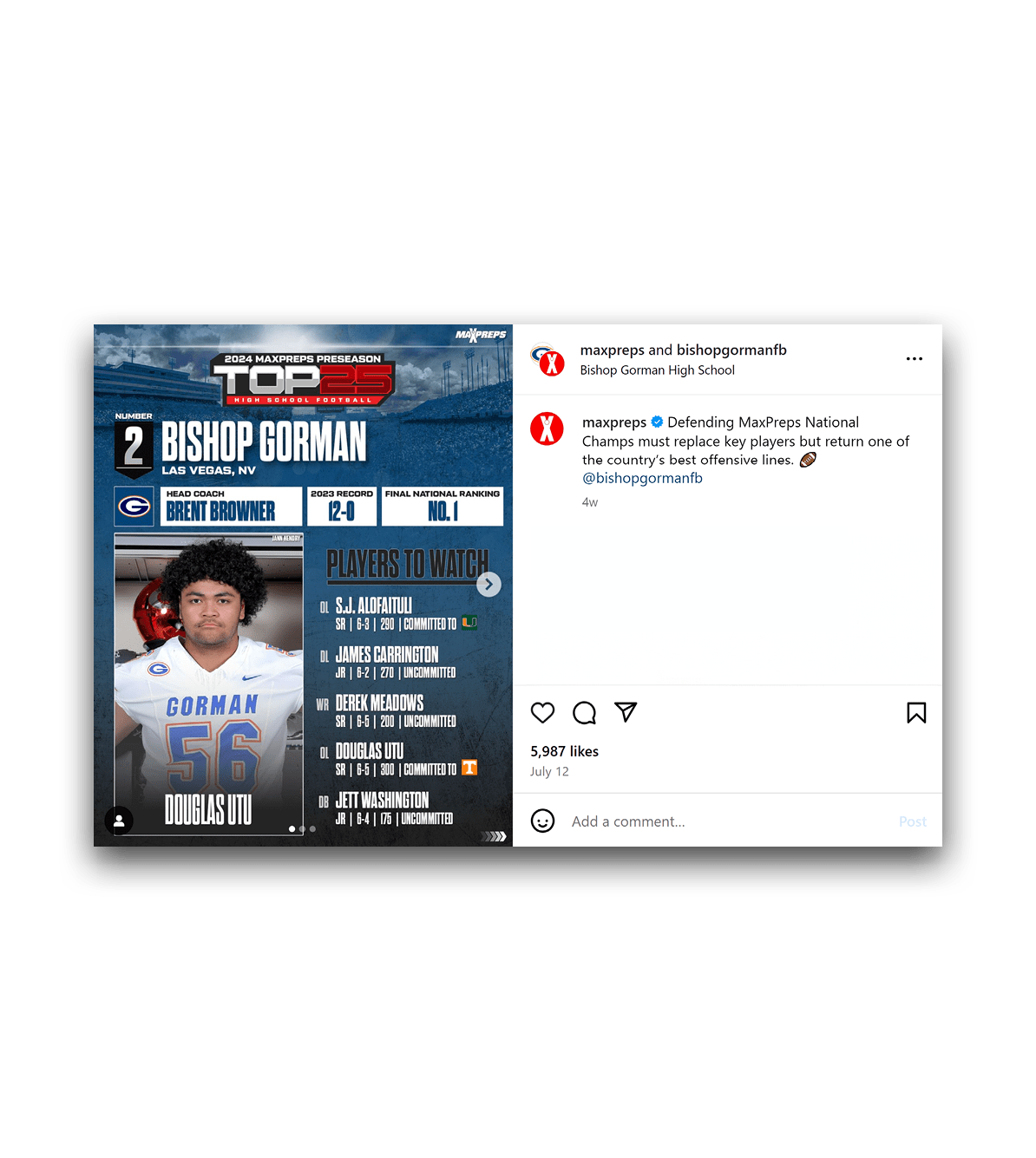Open bishopgormanfb from the post header
This screenshot has height=1158, width=1036.
(x=731, y=350)
